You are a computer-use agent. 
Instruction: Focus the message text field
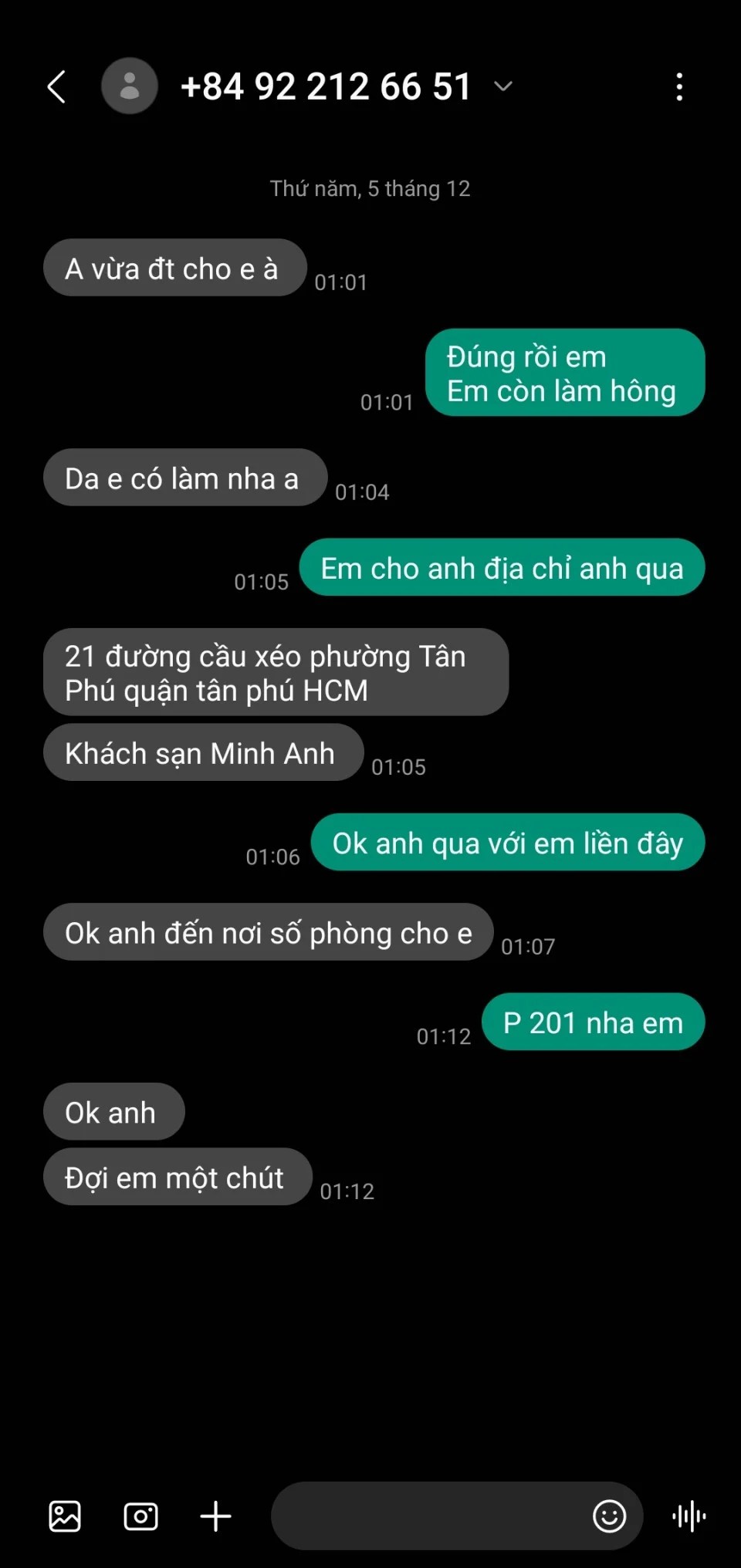click(x=429, y=1516)
